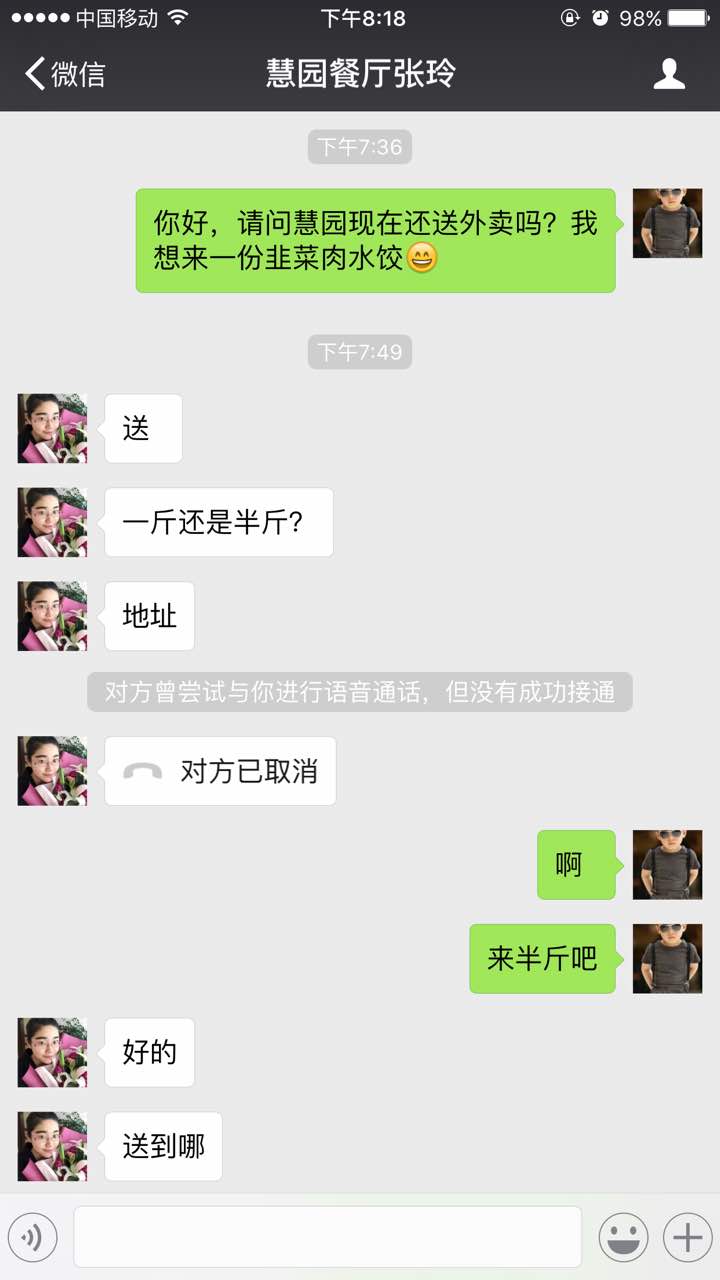Open the plus attachments menu
The width and height of the screenshot is (720, 1280).
(687, 1237)
